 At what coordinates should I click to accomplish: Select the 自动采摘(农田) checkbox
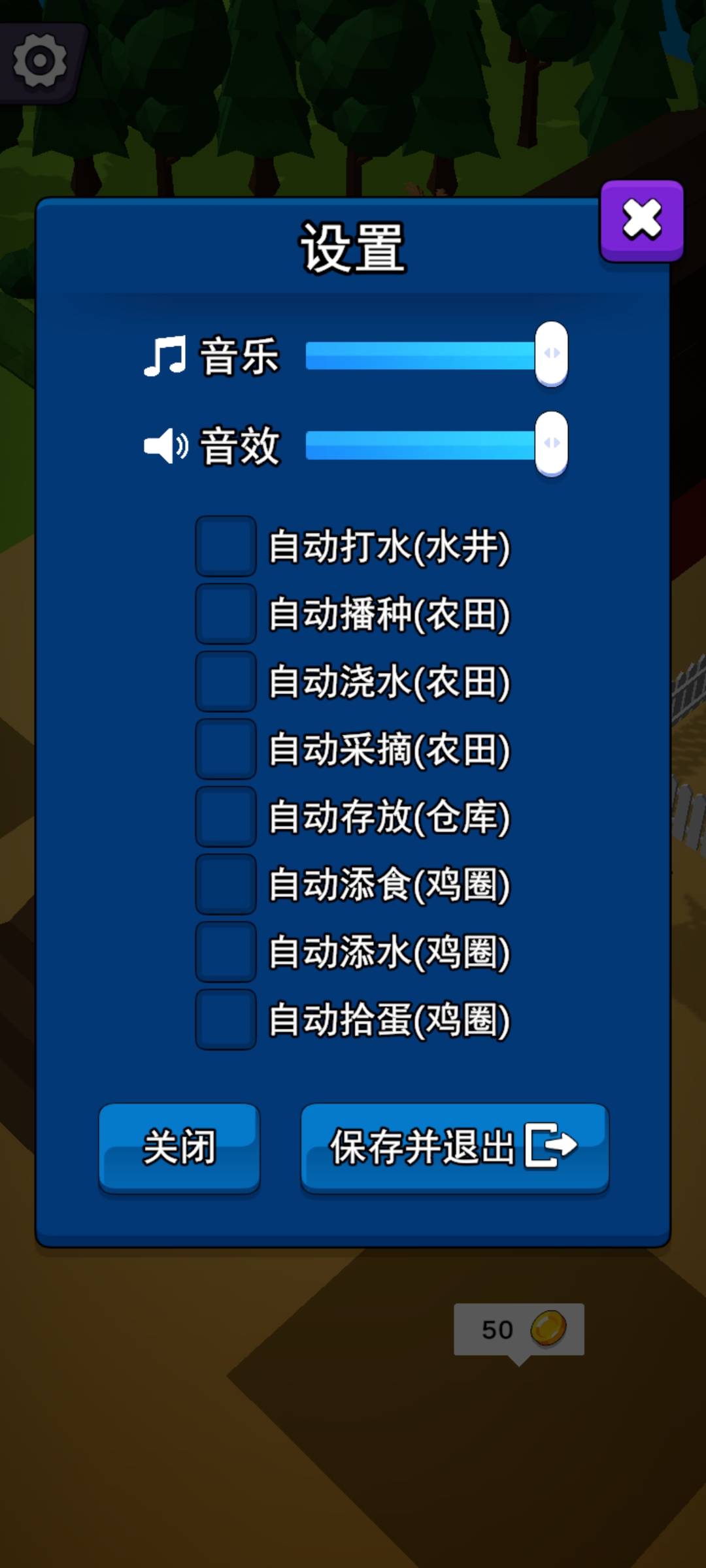click(226, 749)
